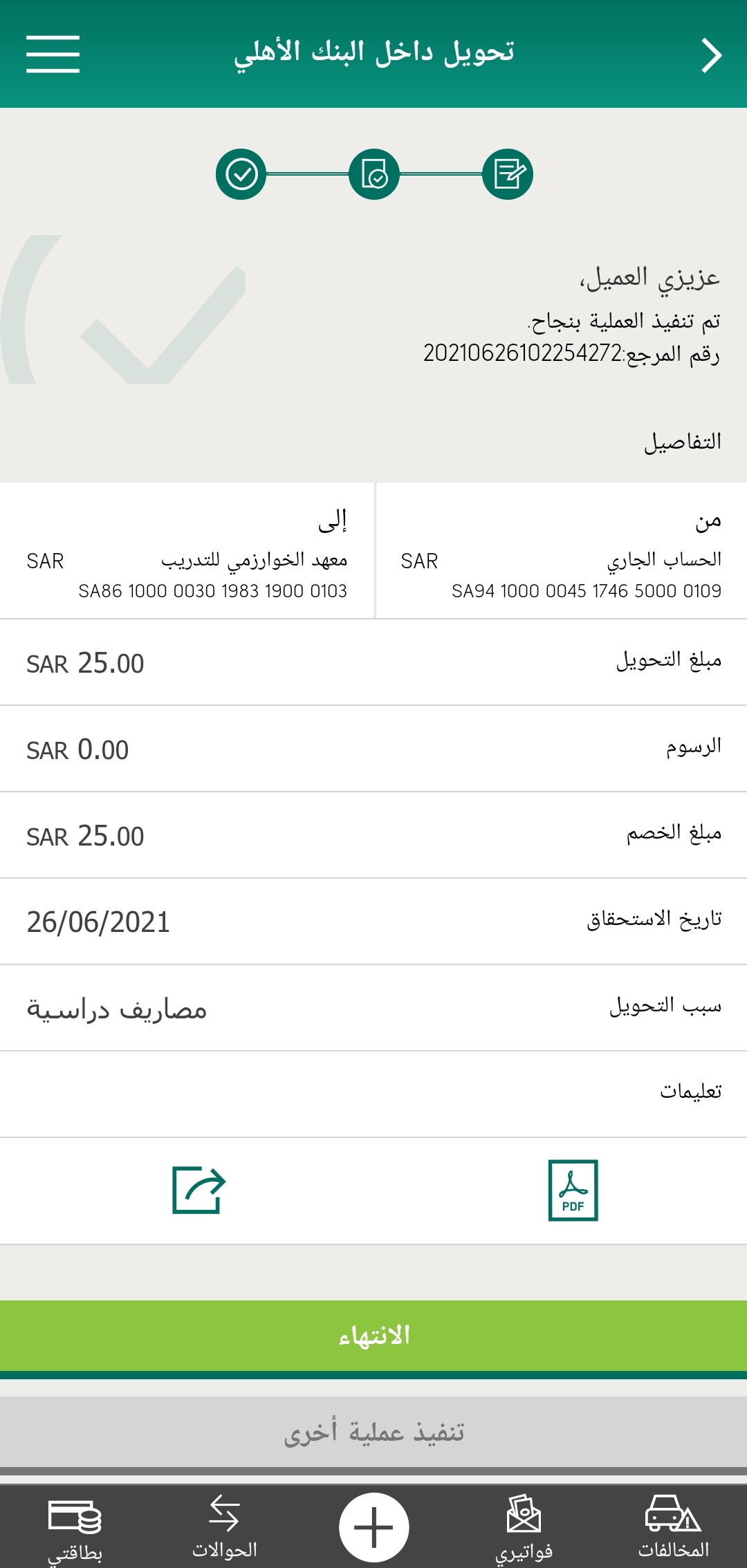Tap the green الانتهاء button
Screen dimensions: 747x1568
coord(373,1336)
